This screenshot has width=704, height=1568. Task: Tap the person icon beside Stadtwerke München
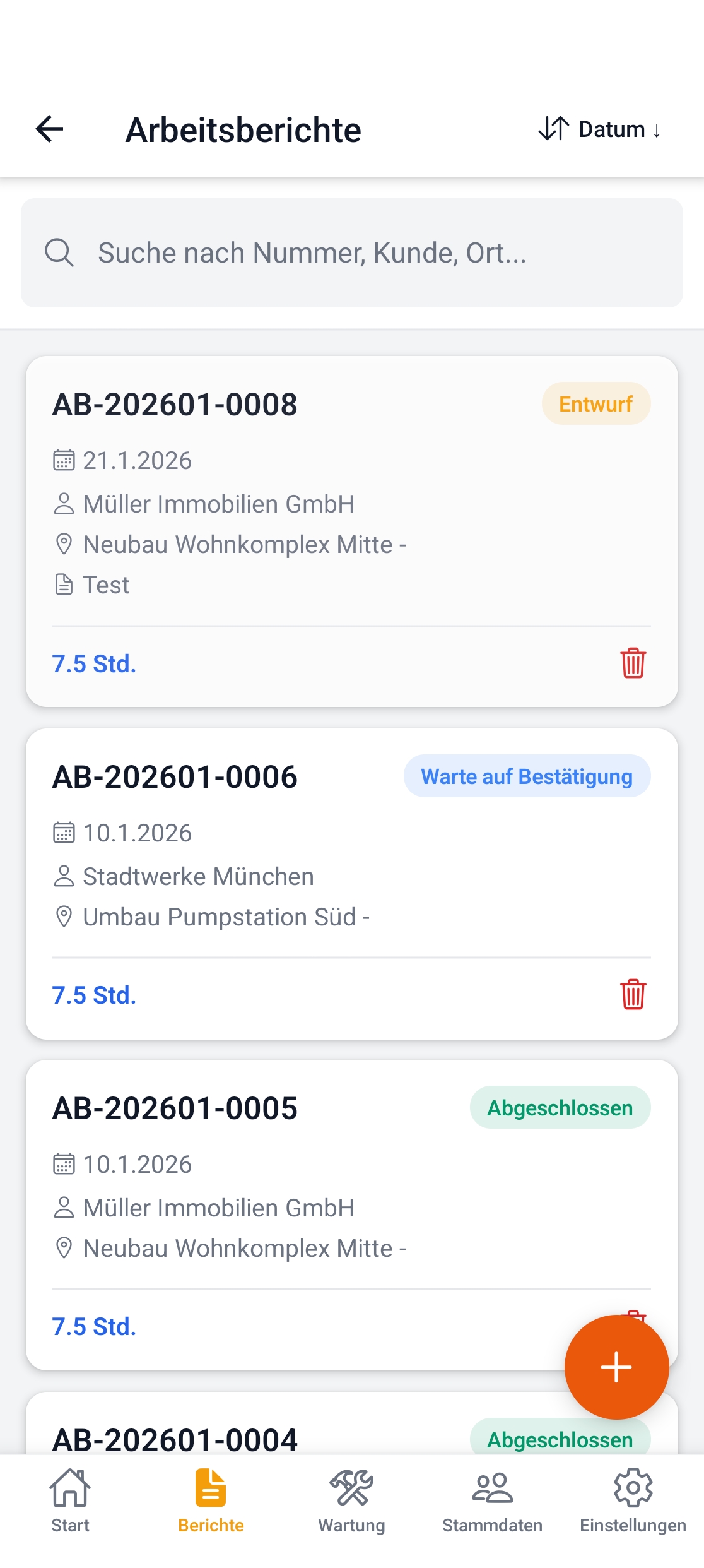(64, 876)
